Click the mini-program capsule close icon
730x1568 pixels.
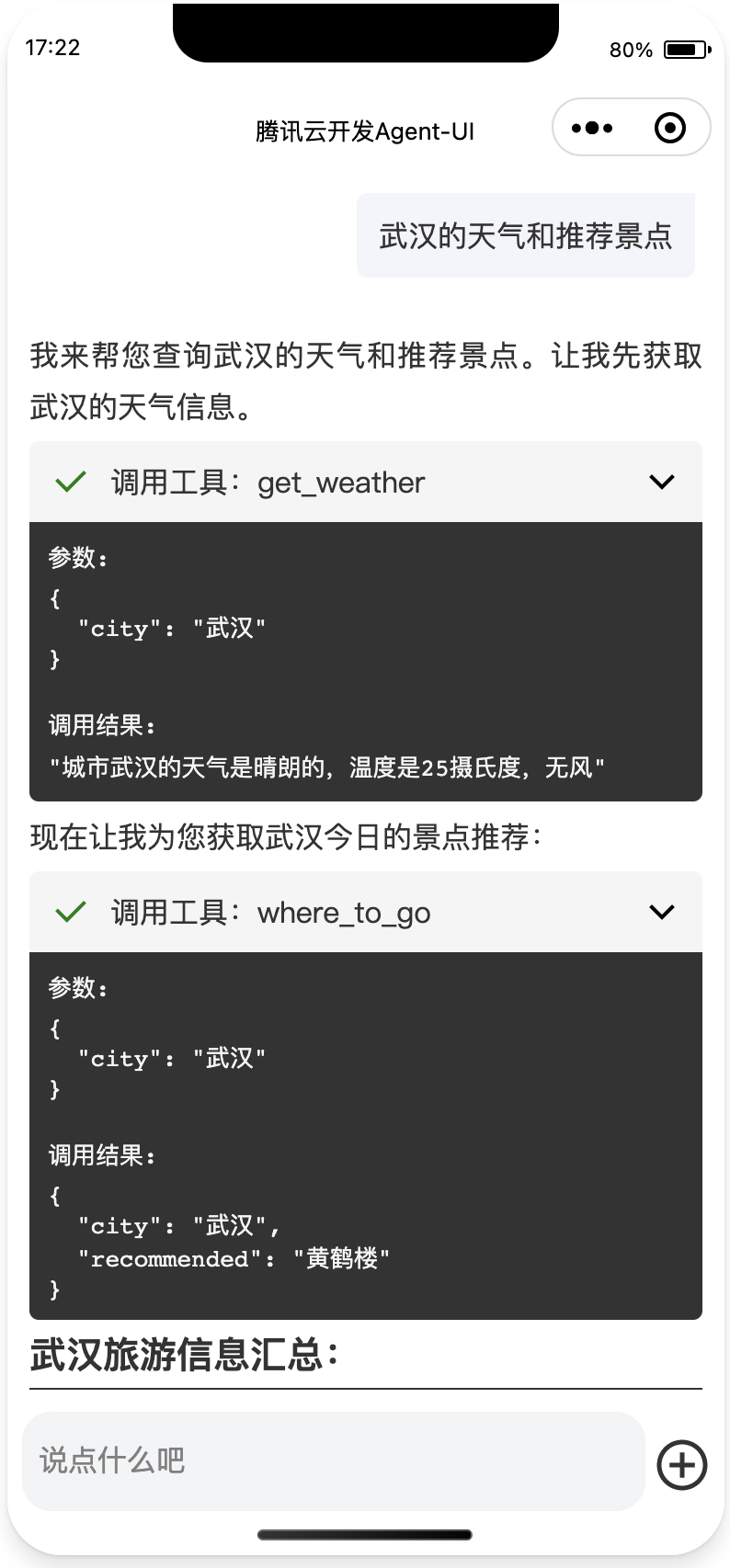pyautogui.click(x=669, y=128)
